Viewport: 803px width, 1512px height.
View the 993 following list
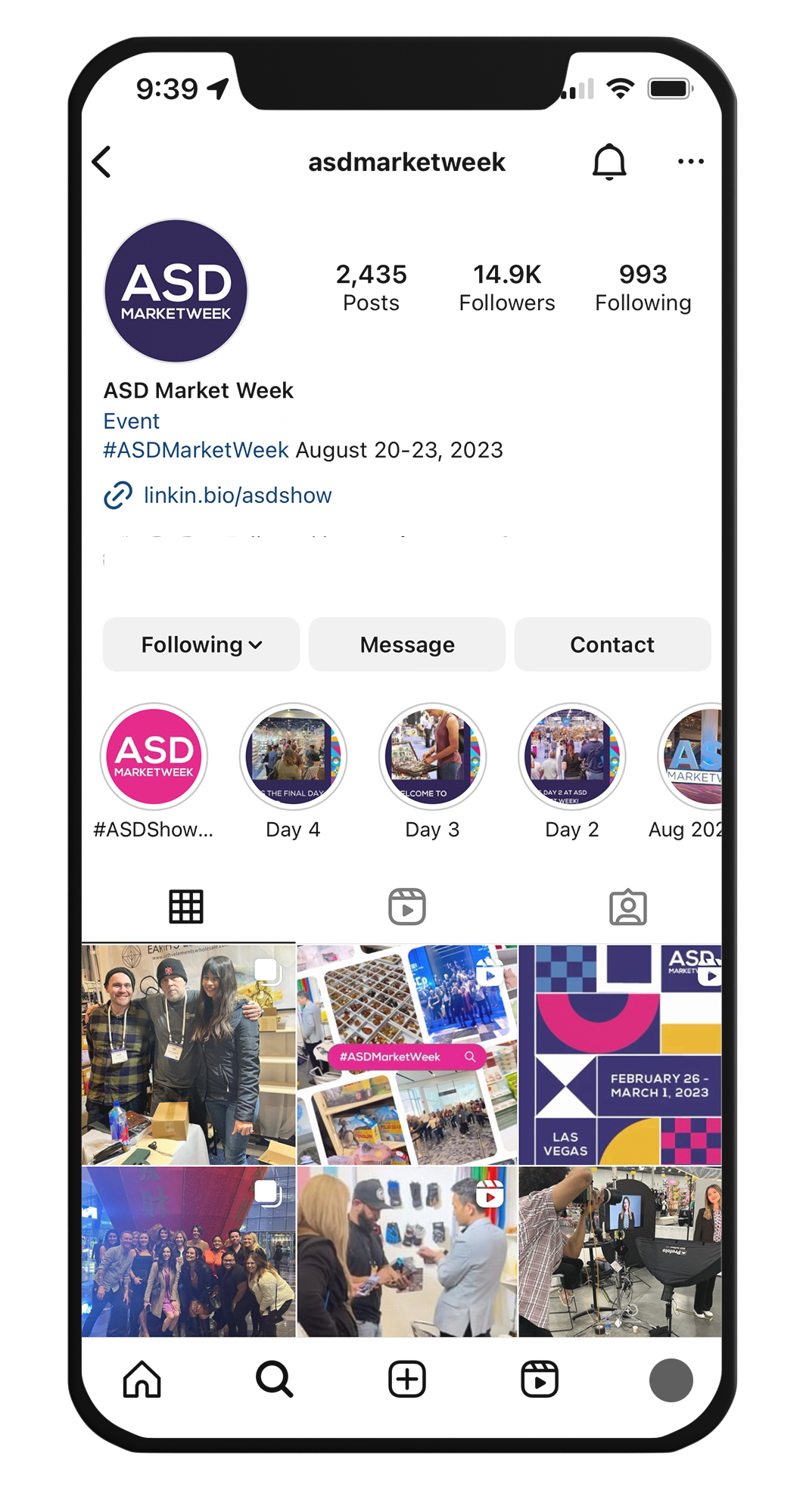coord(643,287)
